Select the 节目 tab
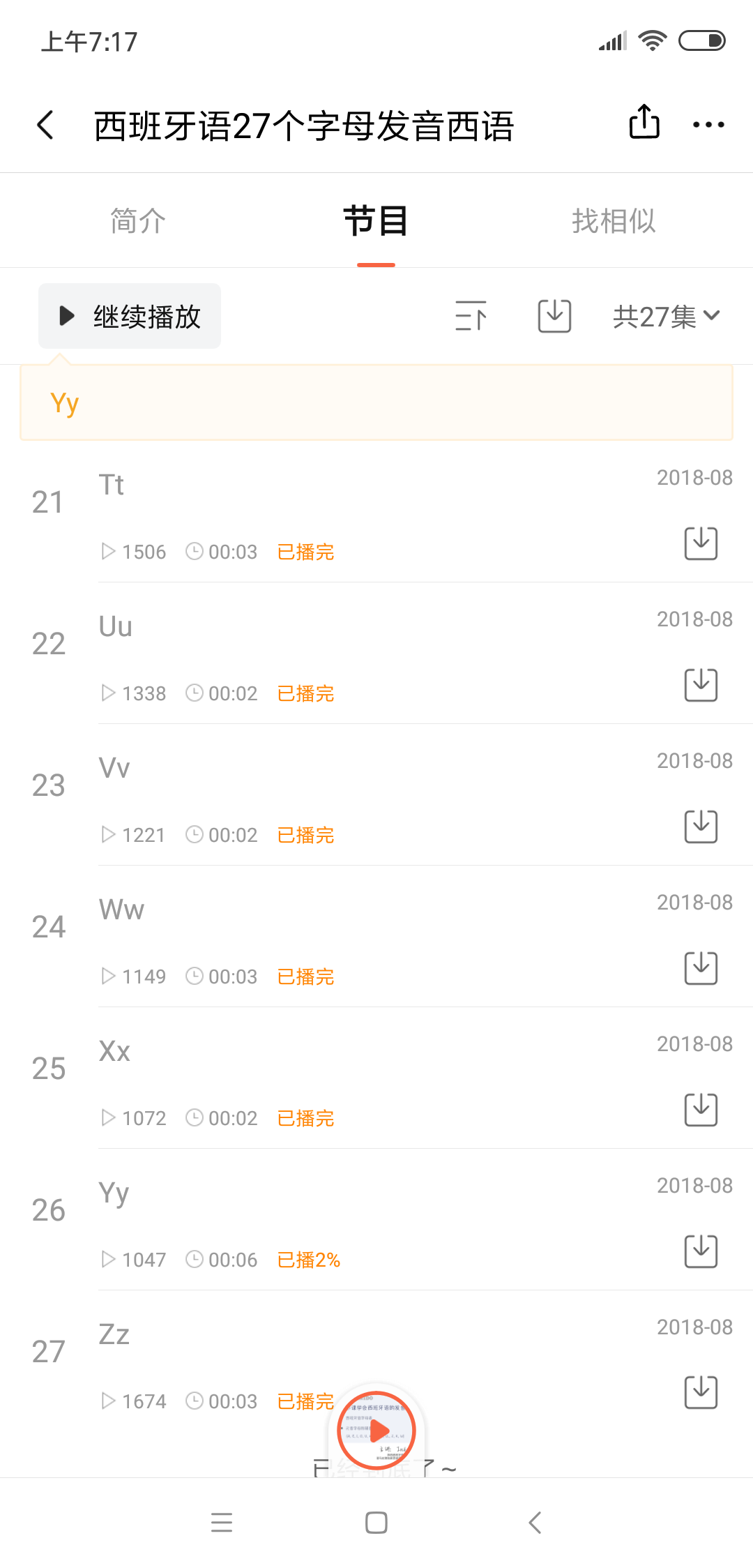The height and width of the screenshot is (1568, 753). click(x=376, y=221)
